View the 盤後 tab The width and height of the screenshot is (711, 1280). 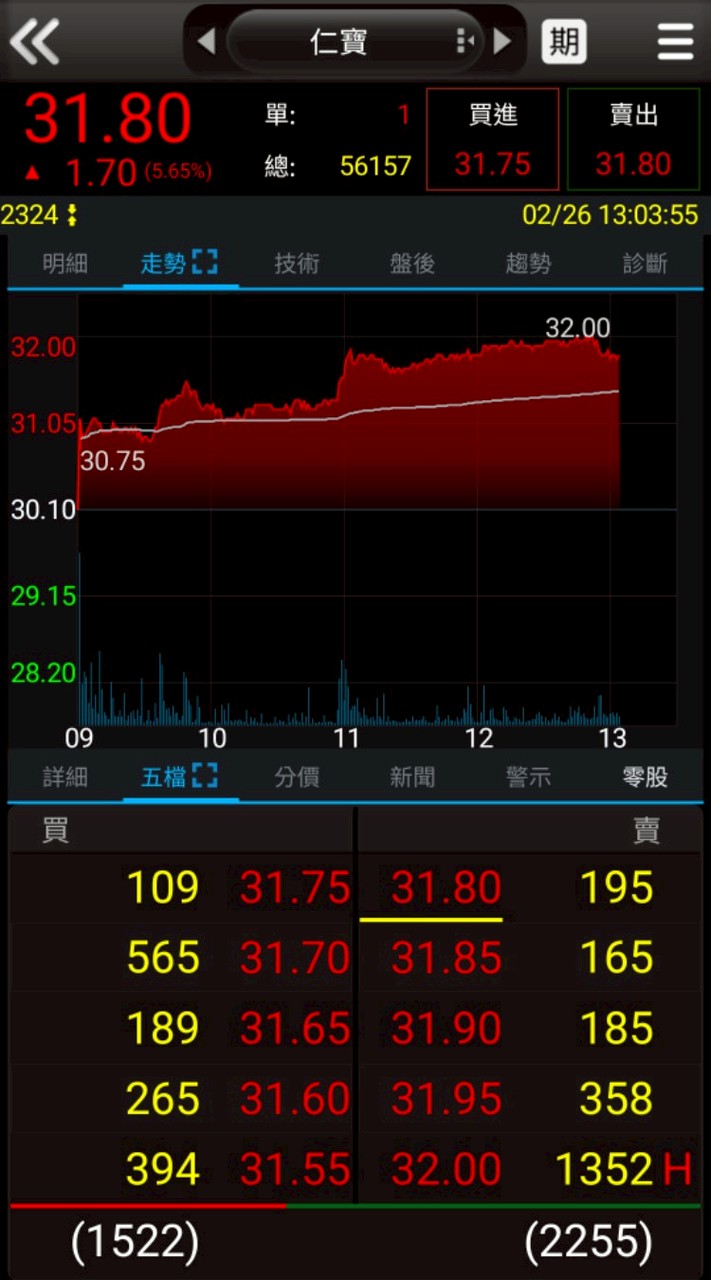click(x=412, y=264)
